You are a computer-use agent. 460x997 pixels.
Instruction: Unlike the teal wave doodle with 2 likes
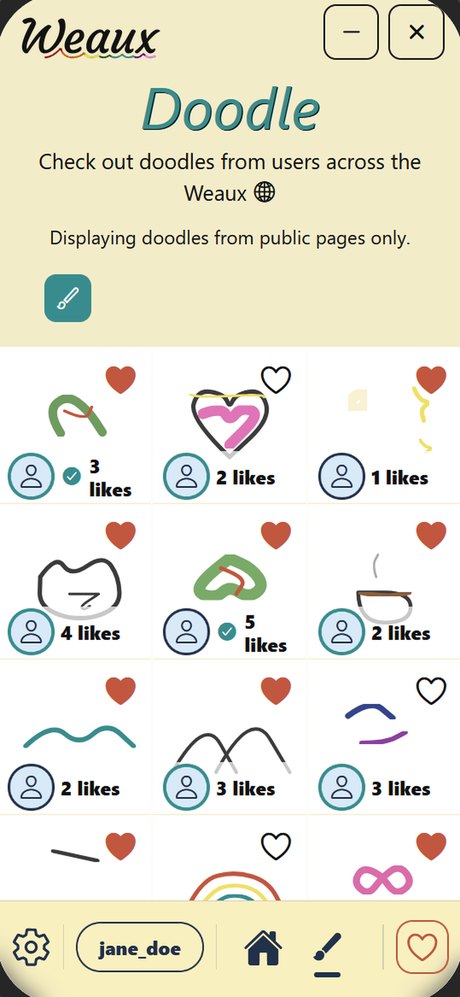(121, 691)
